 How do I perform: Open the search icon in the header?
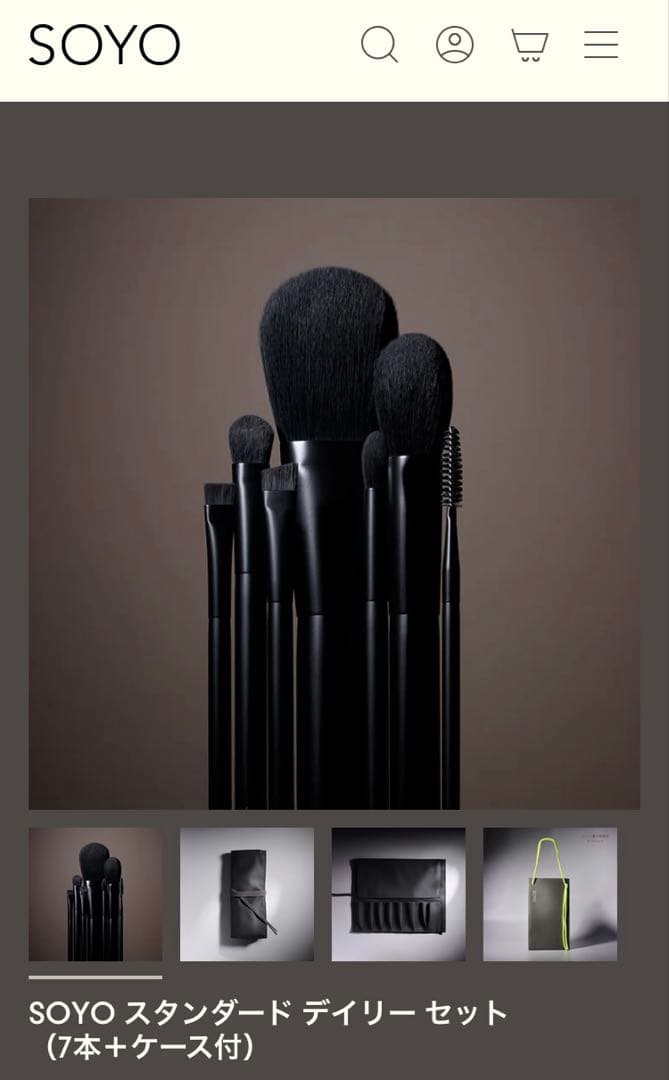coord(379,45)
